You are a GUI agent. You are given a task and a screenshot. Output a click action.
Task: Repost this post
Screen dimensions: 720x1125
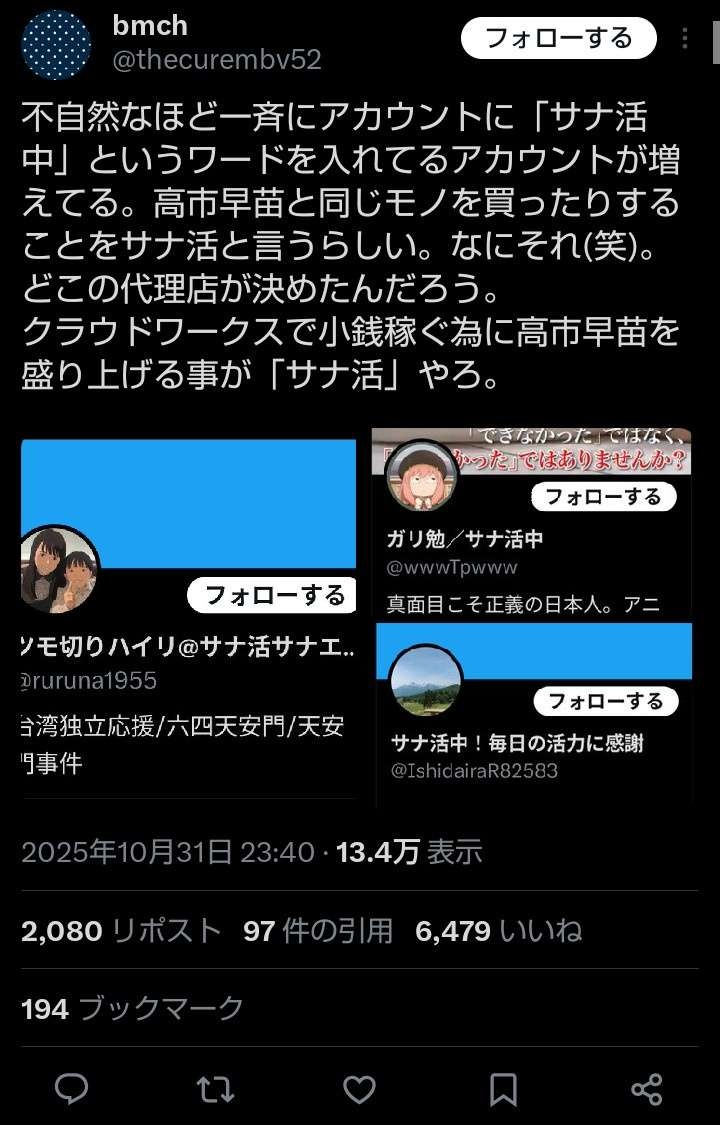click(x=215, y=1088)
